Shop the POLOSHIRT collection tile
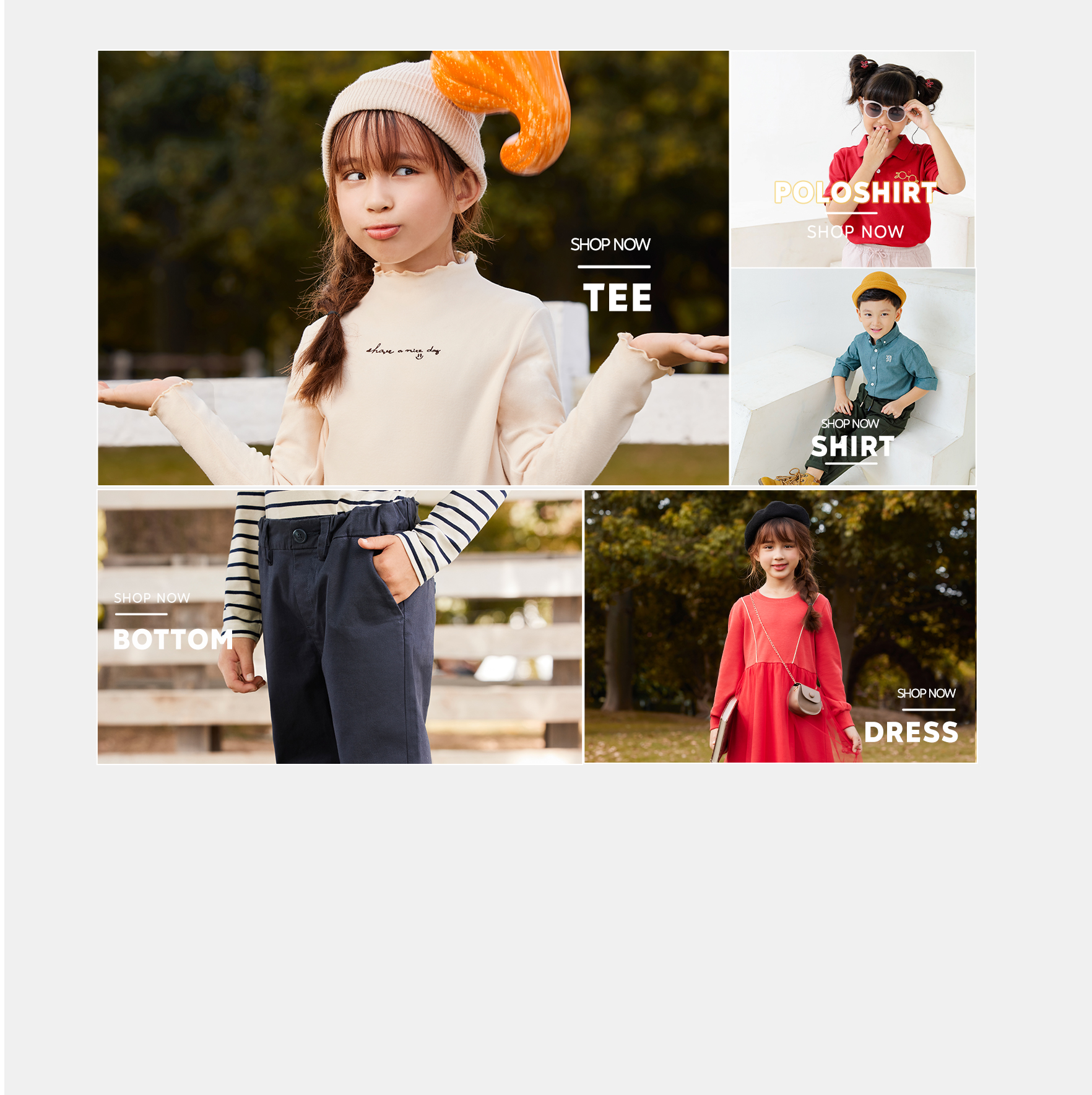 click(852, 159)
